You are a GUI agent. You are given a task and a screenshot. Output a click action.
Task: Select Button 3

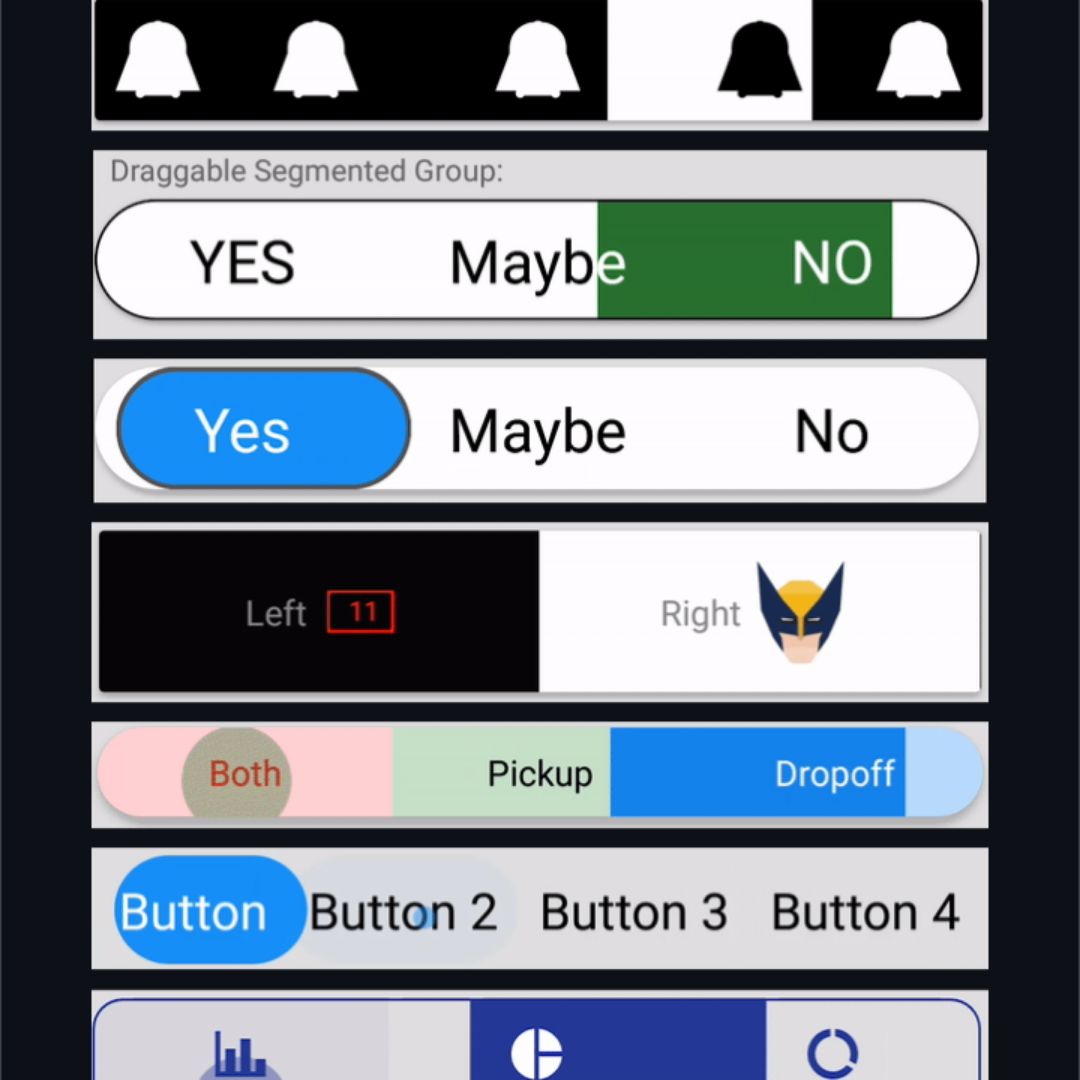pos(634,911)
